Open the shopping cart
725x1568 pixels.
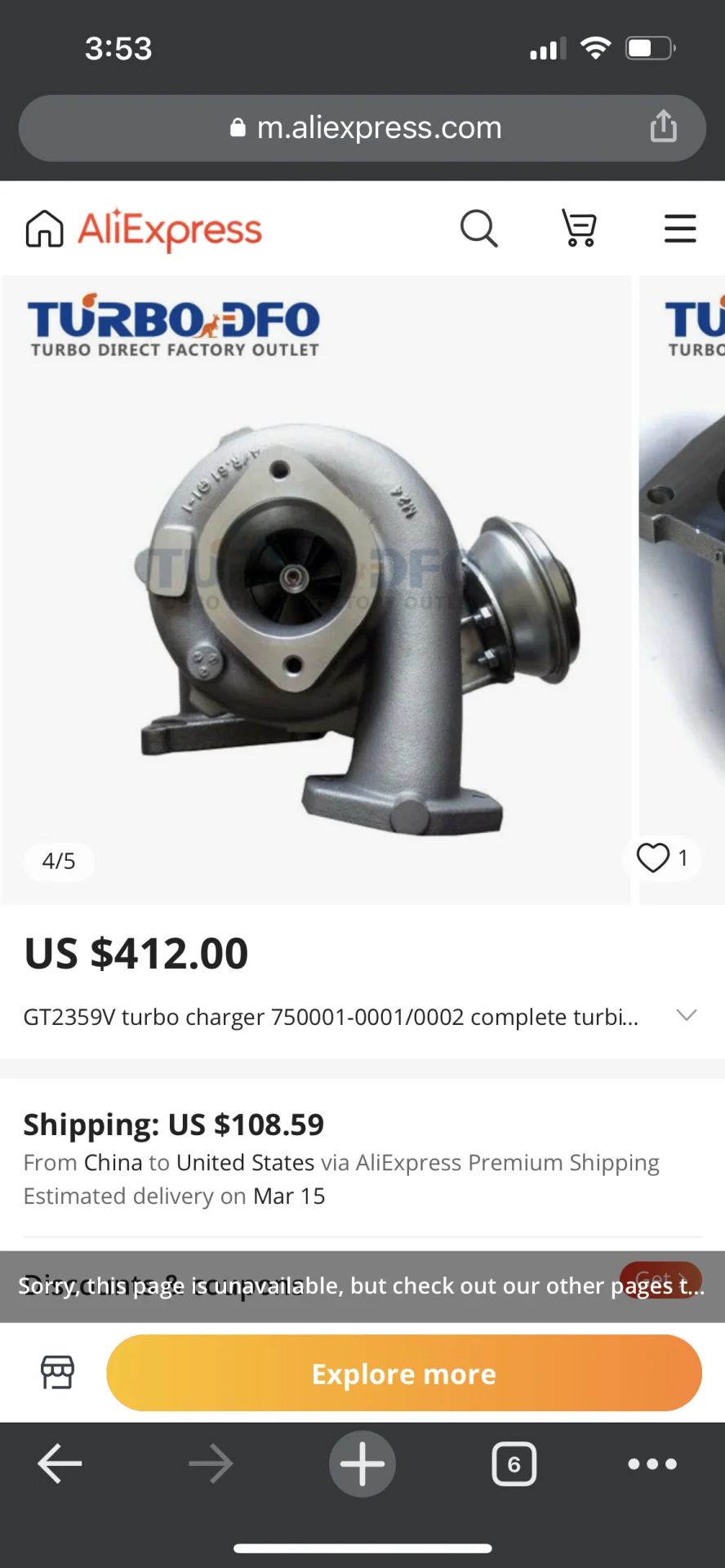[x=580, y=229]
